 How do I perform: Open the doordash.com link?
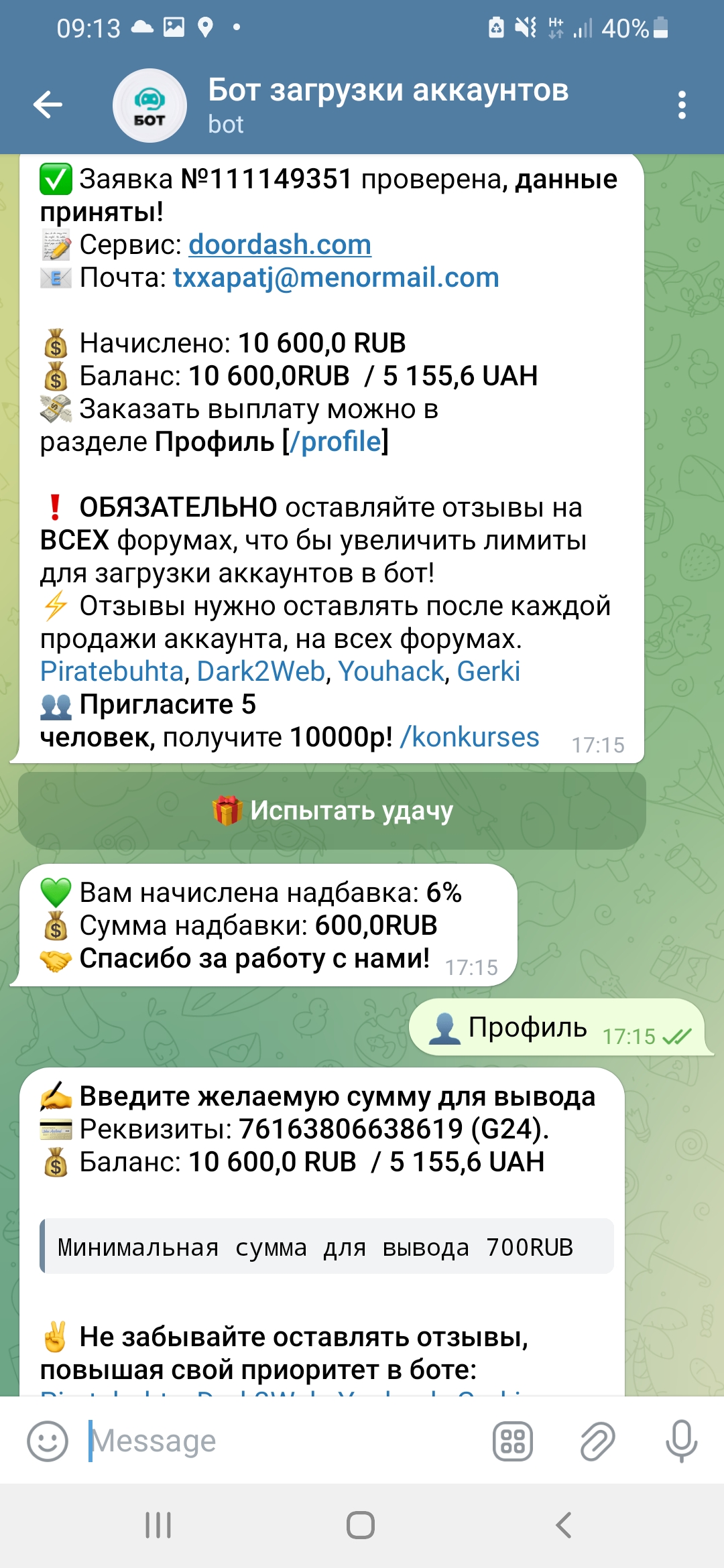pyautogui.click(x=280, y=245)
